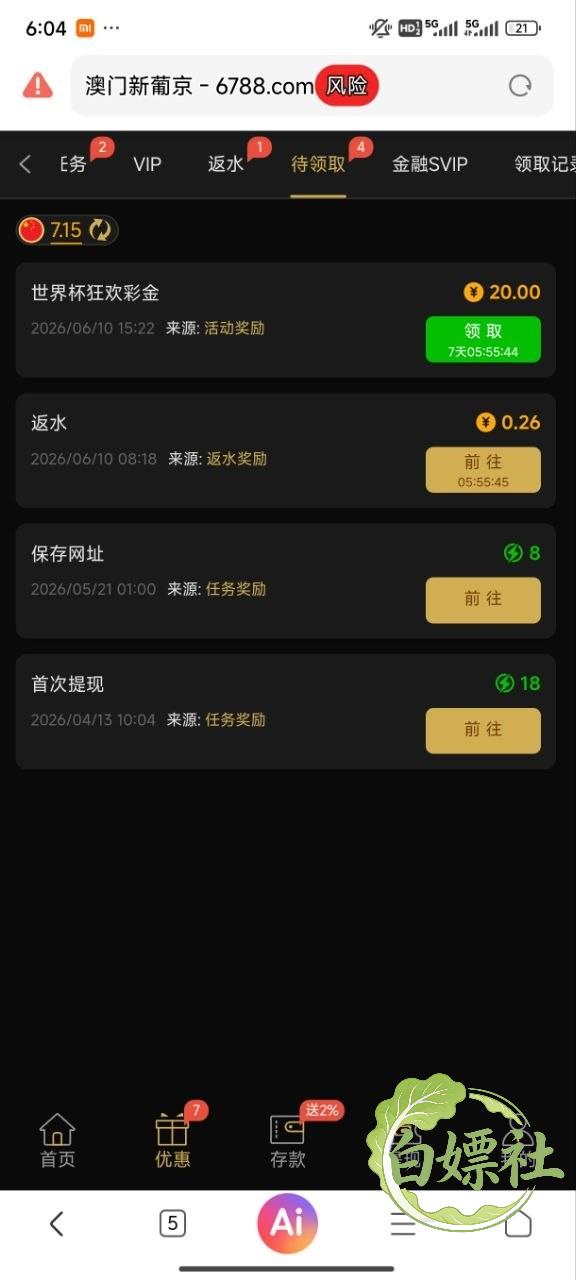Claim the 世界杯狂欢彩金 reward with 领取

(x=483, y=339)
